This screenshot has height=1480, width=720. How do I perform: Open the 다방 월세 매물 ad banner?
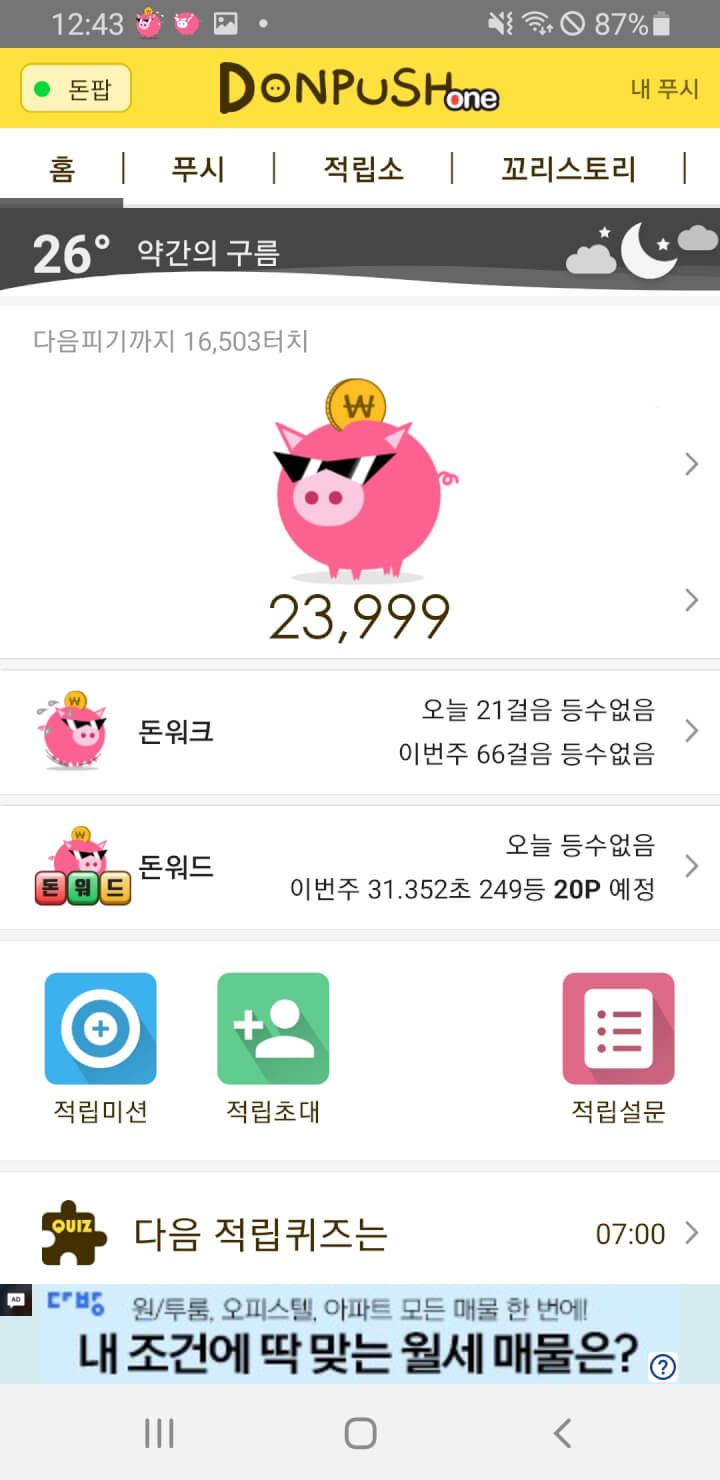[360, 1334]
